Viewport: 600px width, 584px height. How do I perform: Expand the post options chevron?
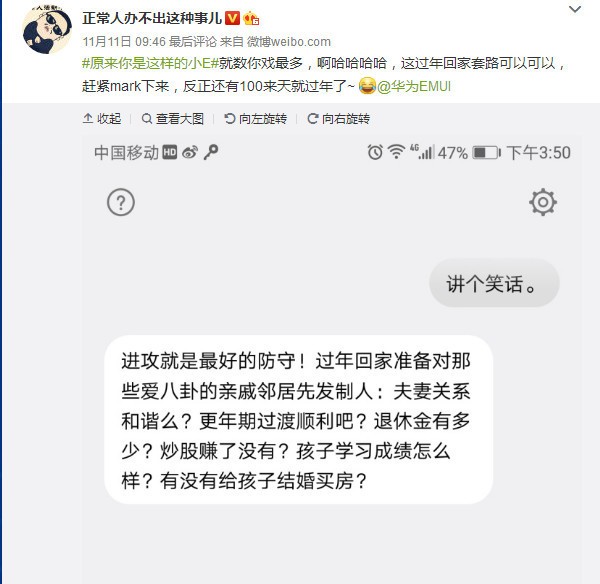click(574, 11)
